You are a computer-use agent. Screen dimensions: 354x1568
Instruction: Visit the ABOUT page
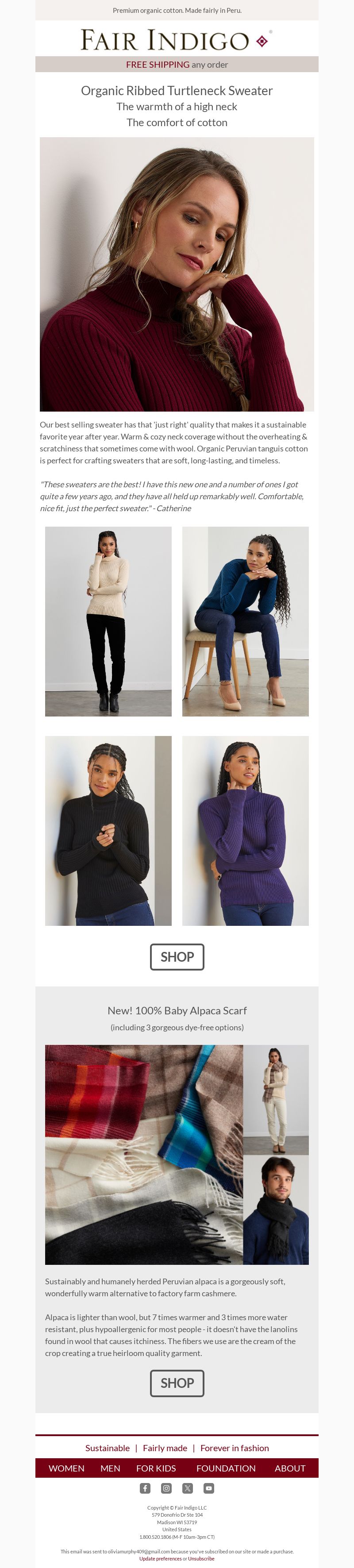(289, 1468)
